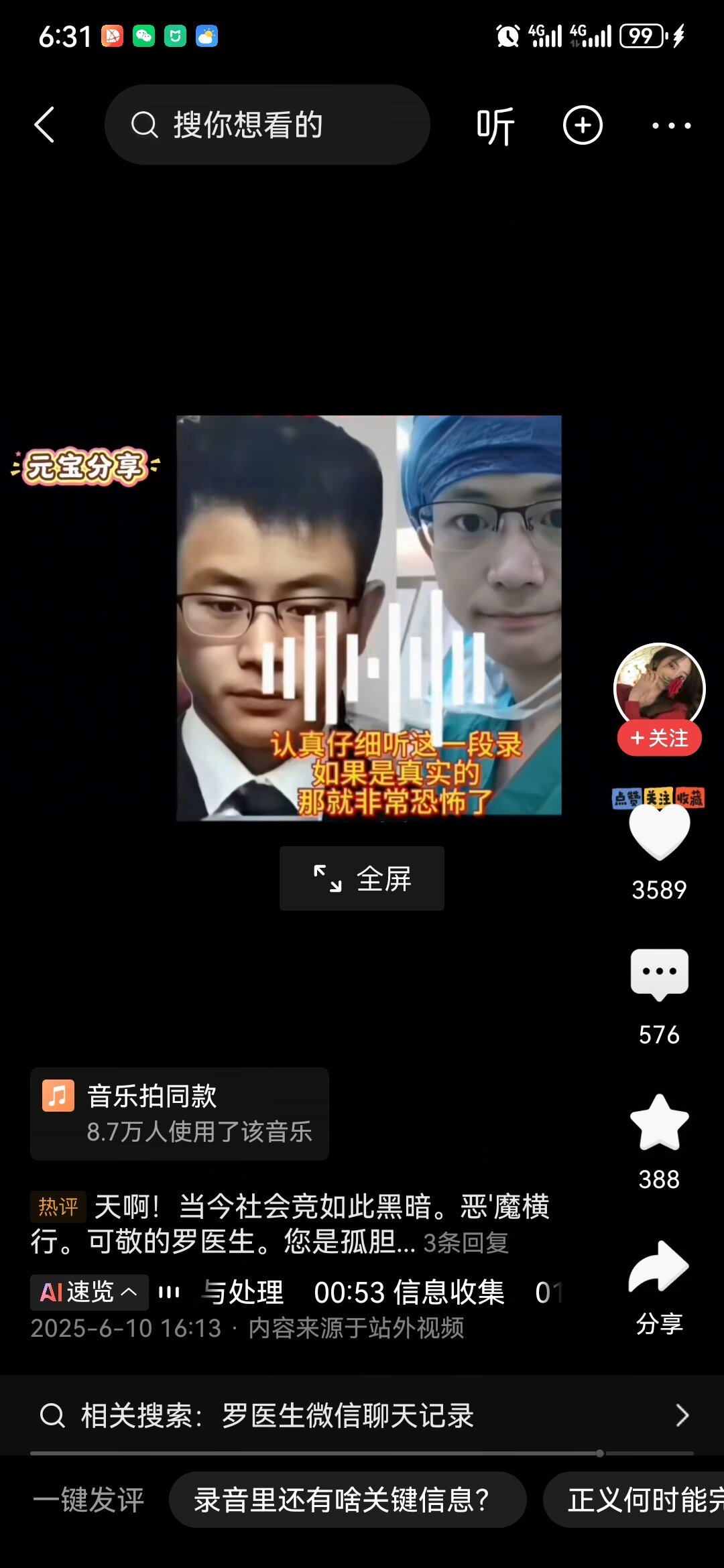This screenshot has height=1568, width=724.
Task: Open 相关搜索 罗医生微信聊天记录
Action: point(362,1415)
